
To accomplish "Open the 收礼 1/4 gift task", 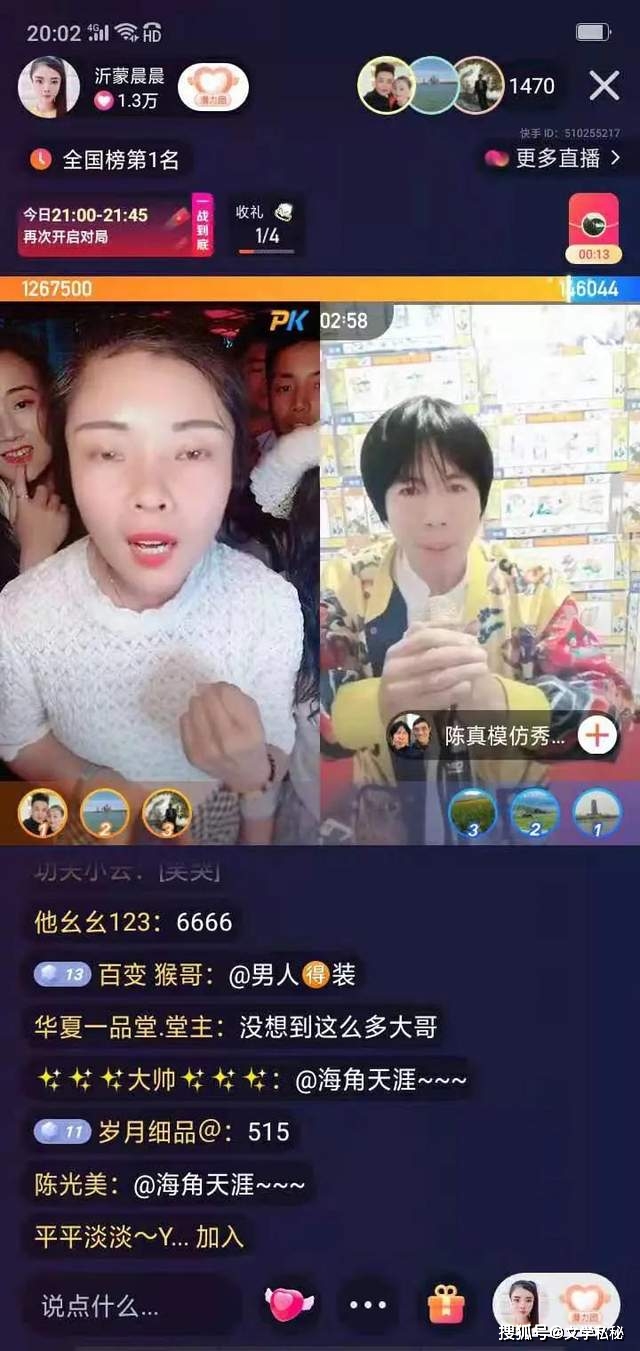I will pos(265,225).
